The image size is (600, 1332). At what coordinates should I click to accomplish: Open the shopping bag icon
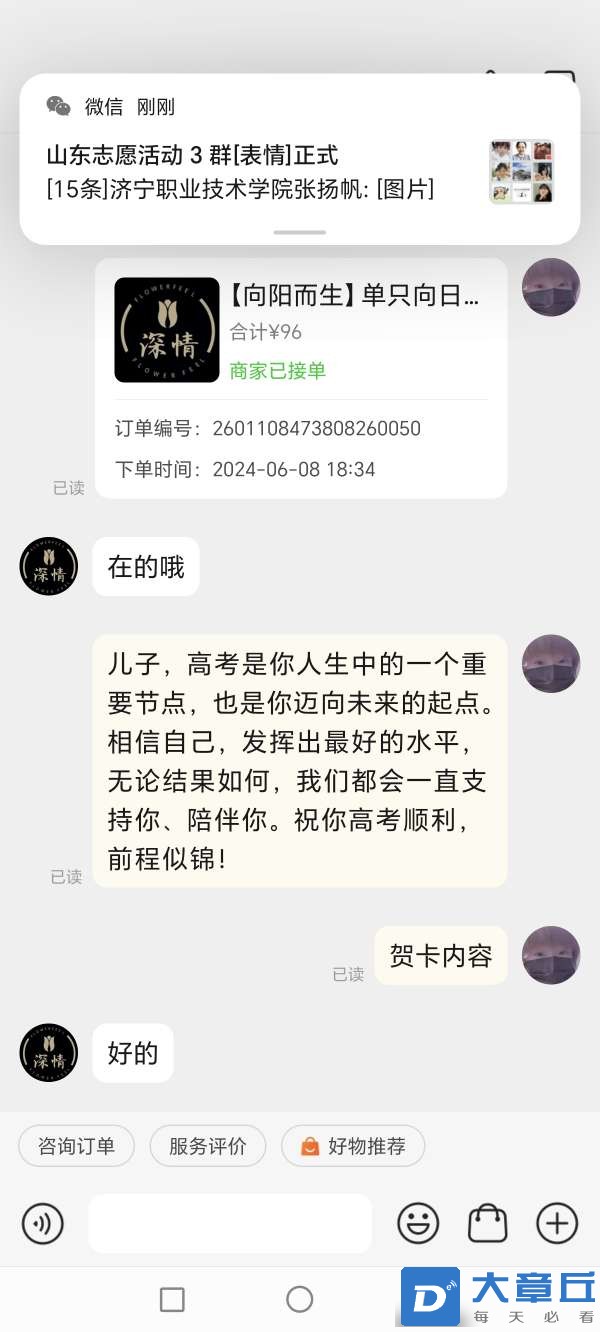(488, 1223)
